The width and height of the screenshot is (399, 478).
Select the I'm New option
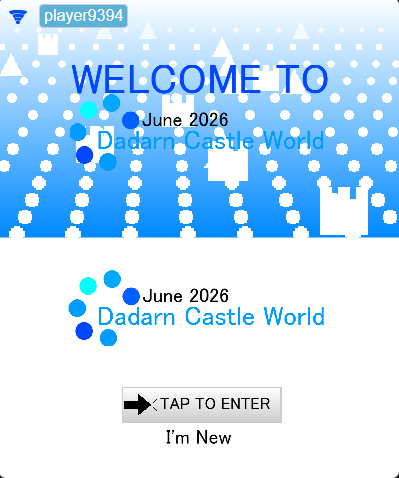[199, 437]
